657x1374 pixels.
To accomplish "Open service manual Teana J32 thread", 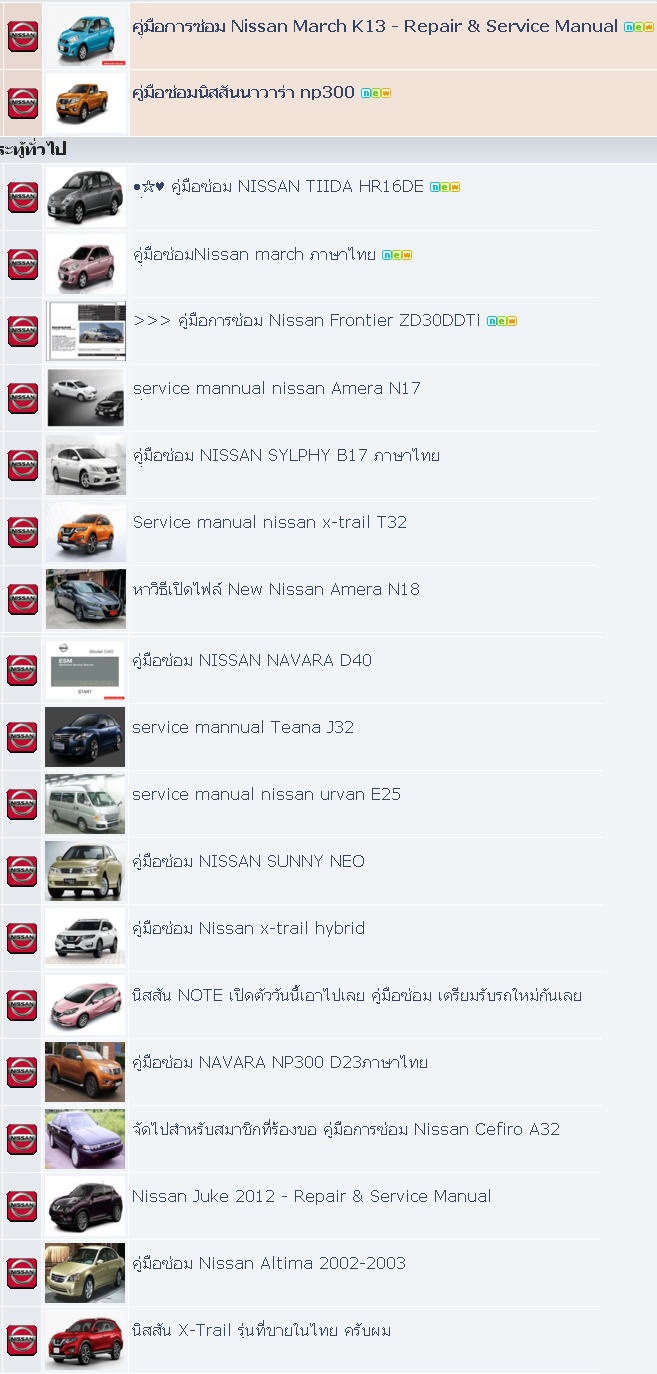I will click(243, 727).
